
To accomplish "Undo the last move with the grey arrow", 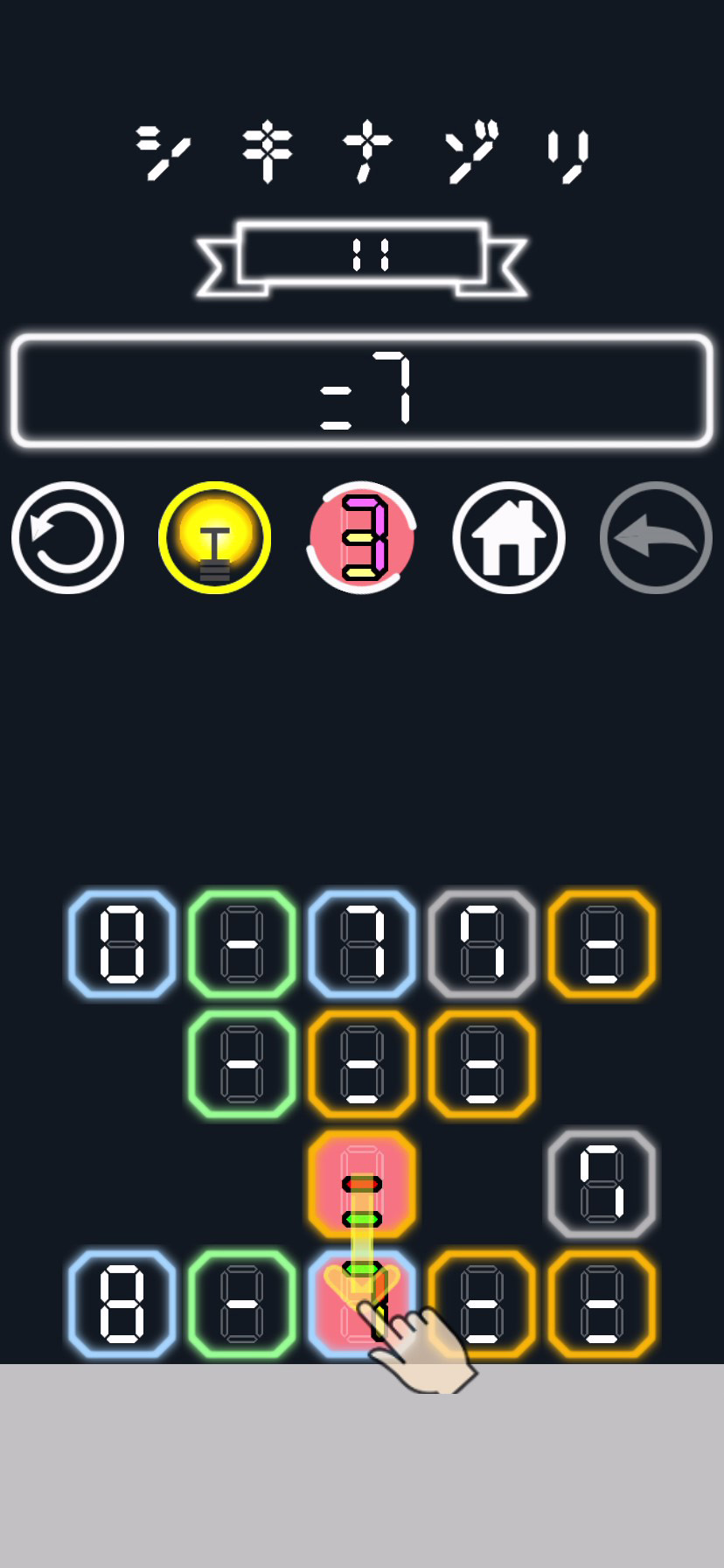I will point(656,537).
